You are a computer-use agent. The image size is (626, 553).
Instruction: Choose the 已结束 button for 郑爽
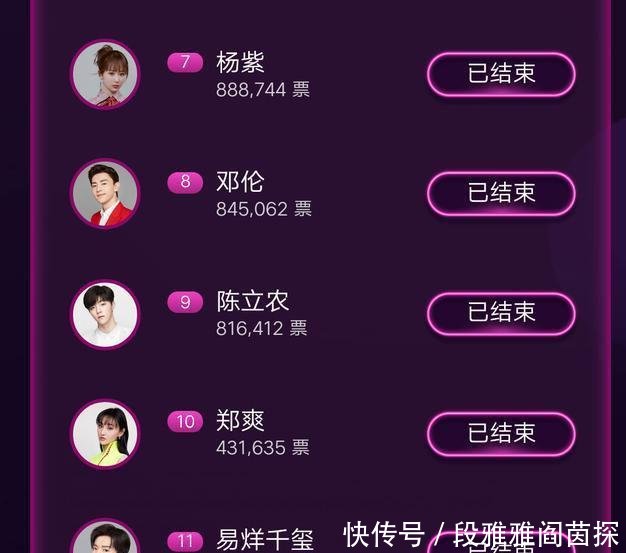click(x=501, y=433)
